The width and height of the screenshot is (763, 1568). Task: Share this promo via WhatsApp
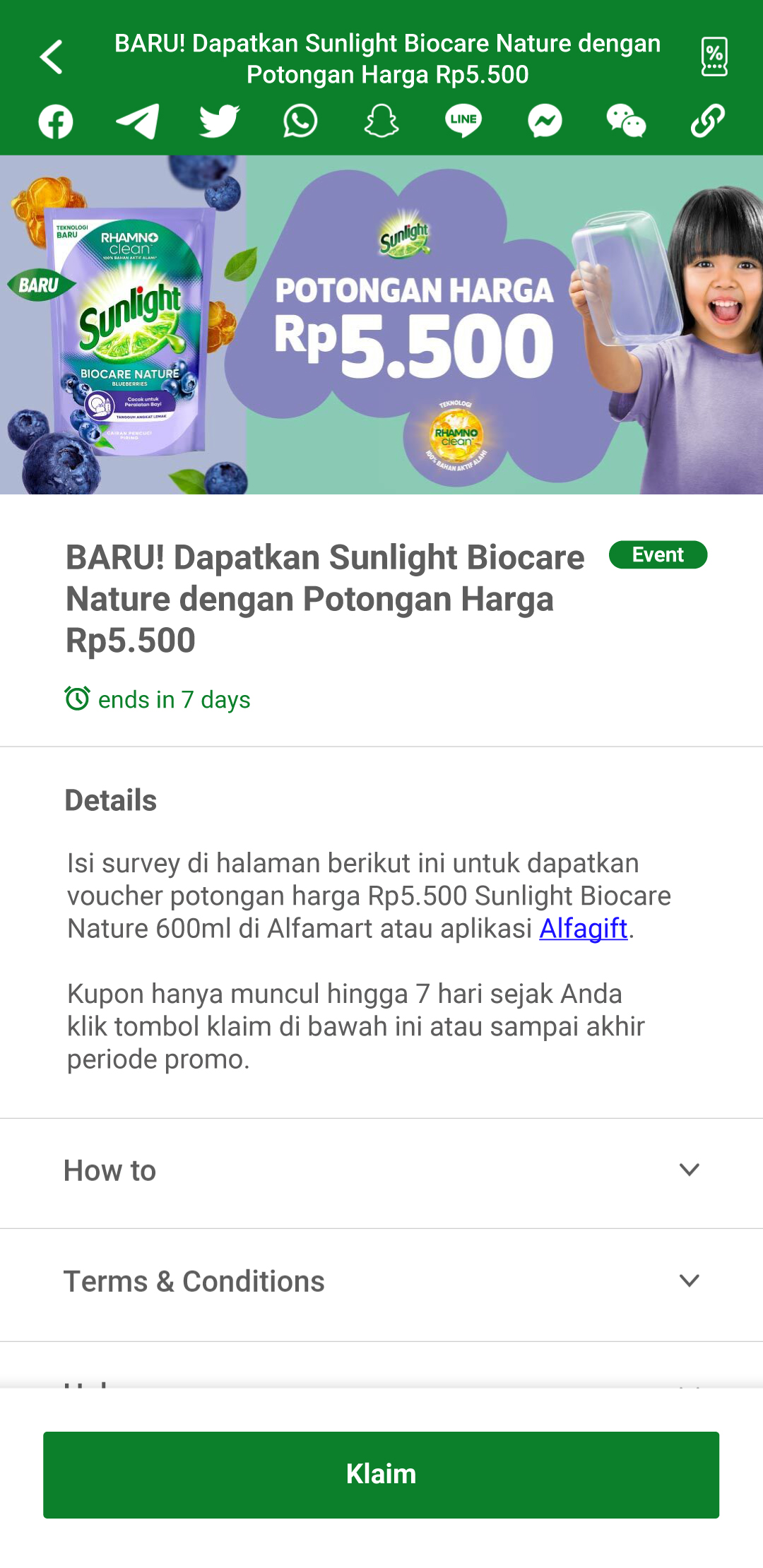300,121
